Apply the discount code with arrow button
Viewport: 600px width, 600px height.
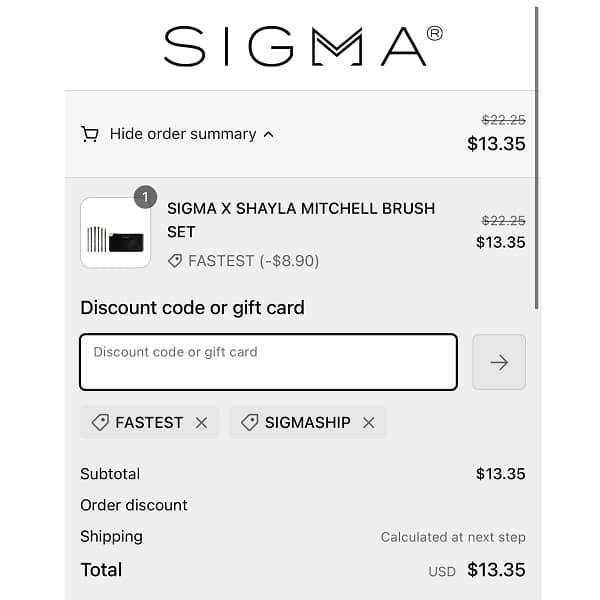coord(499,362)
